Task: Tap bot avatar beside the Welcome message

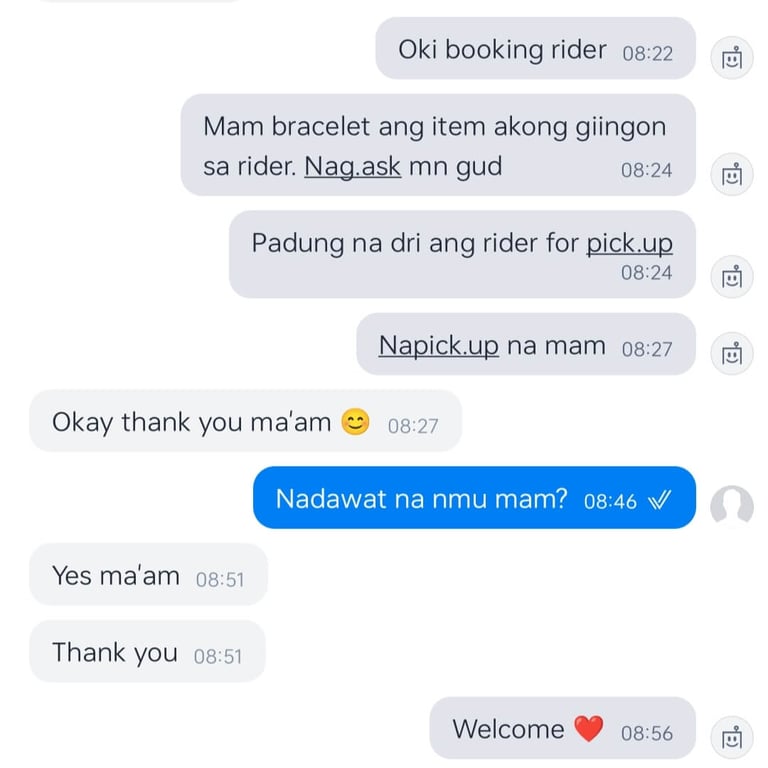Action: click(732, 737)
